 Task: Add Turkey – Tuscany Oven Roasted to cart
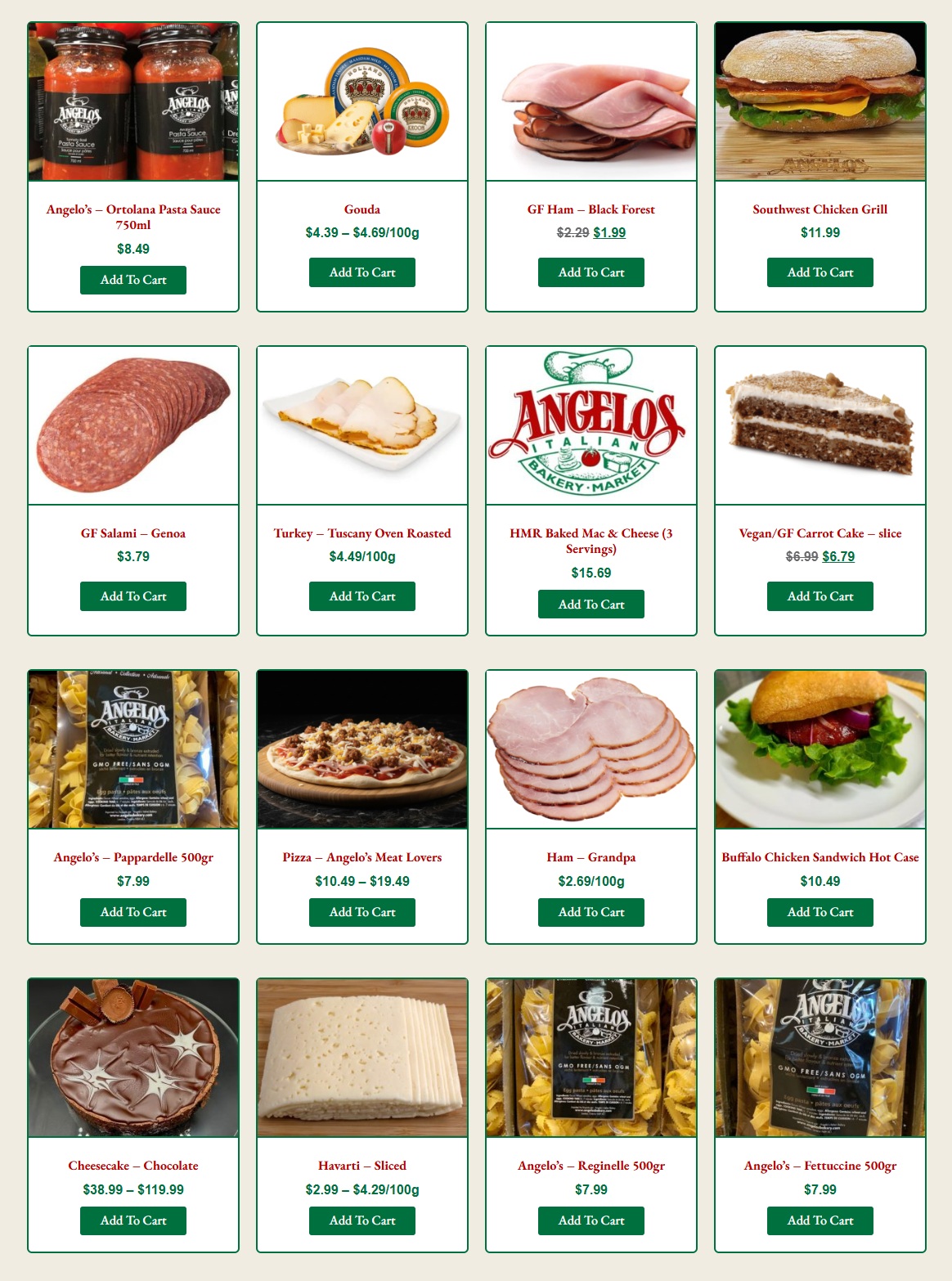coord(362,596)
